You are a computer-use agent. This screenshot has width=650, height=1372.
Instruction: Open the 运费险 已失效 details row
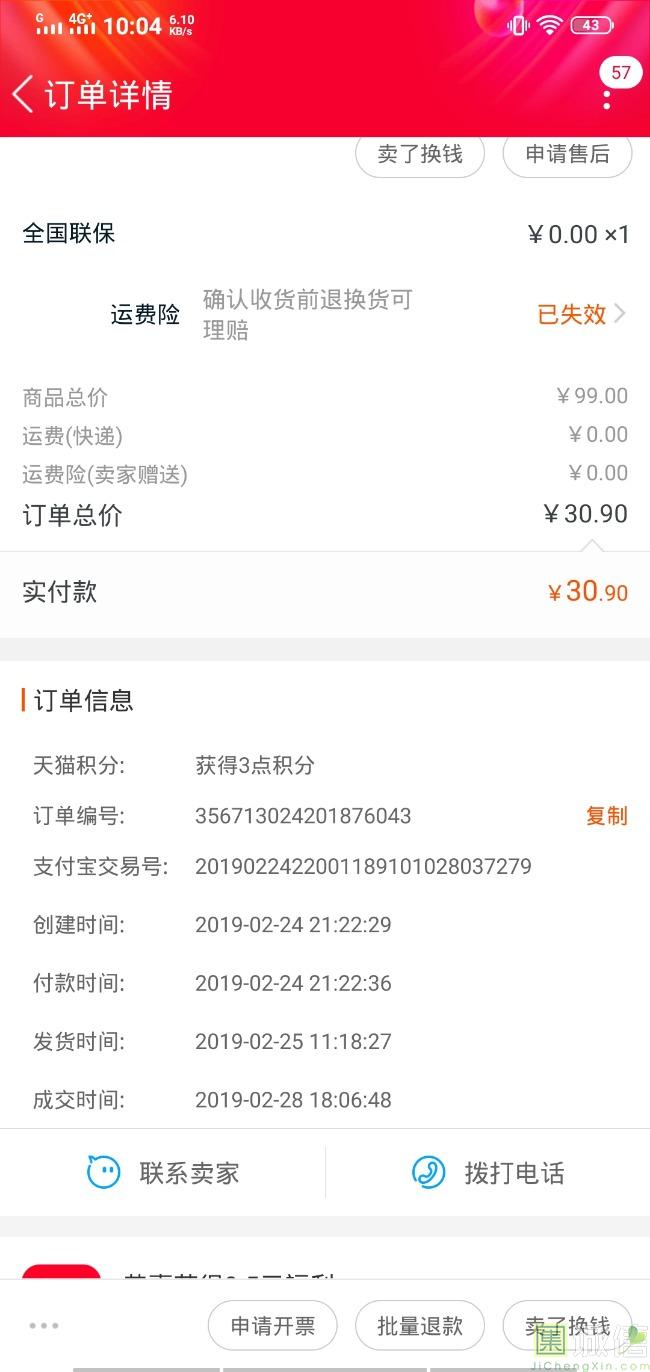(325, 314)
